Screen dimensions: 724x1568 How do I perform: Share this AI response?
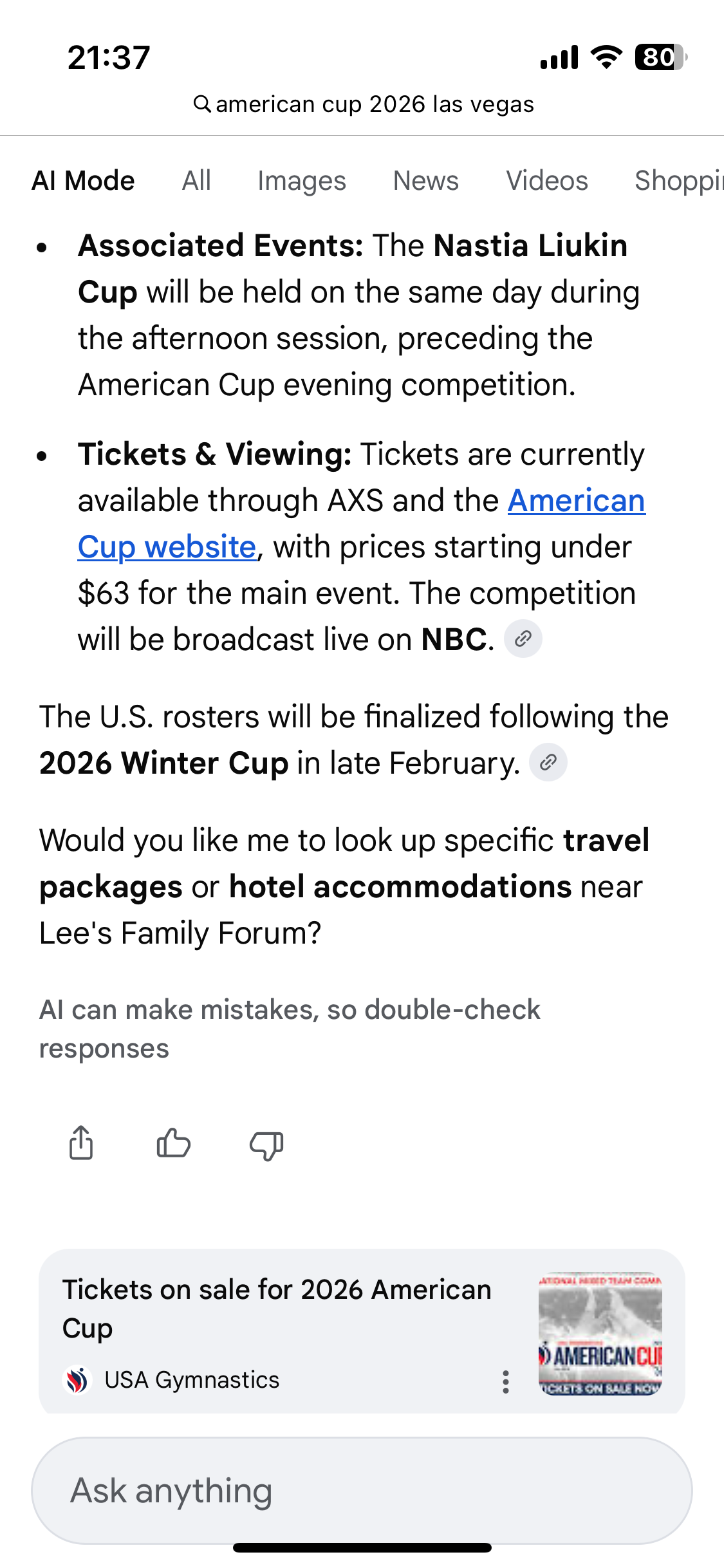pos(81,1143)
